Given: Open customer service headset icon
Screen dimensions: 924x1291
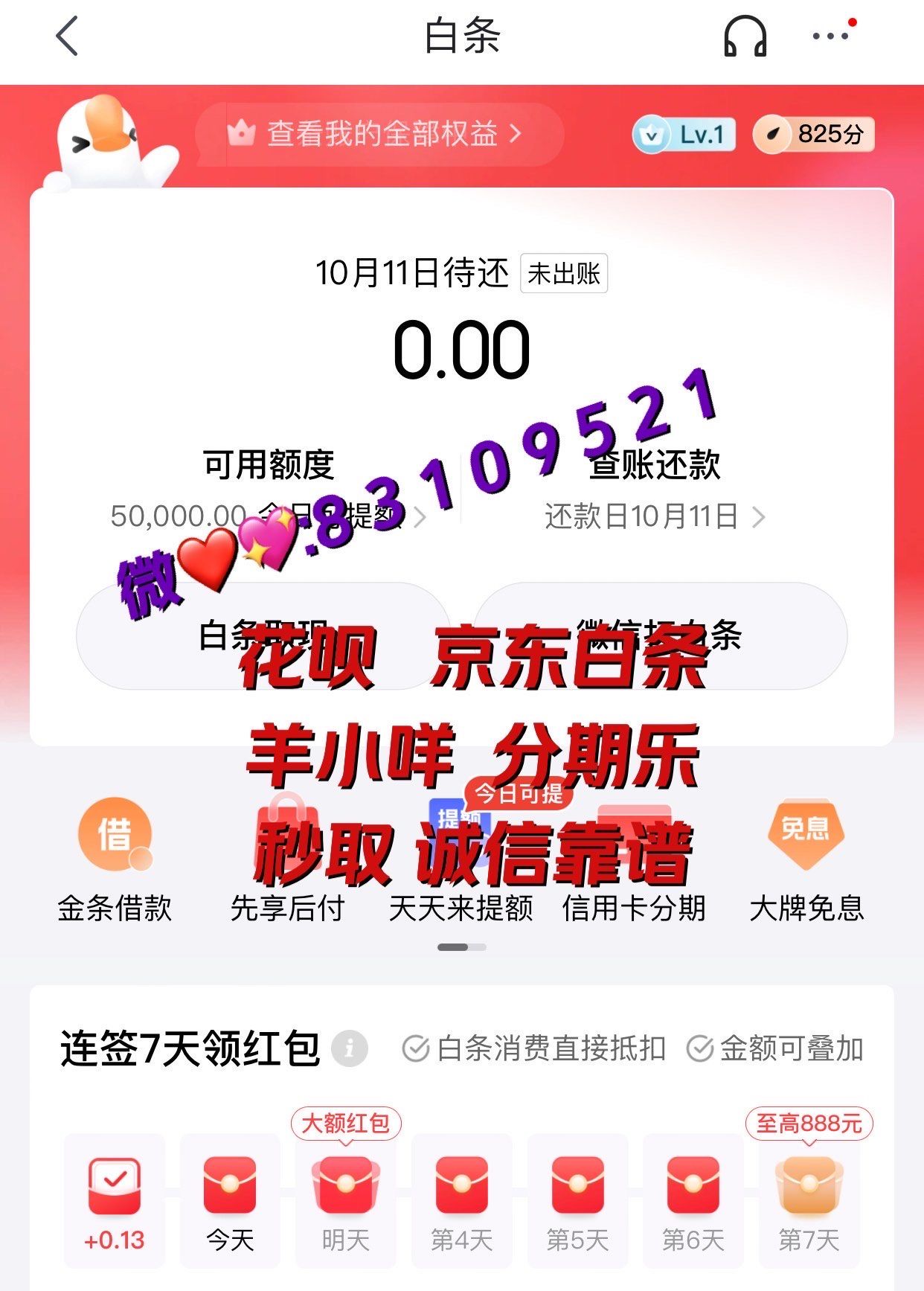Looking at the screenshot, I should [745, 36].
